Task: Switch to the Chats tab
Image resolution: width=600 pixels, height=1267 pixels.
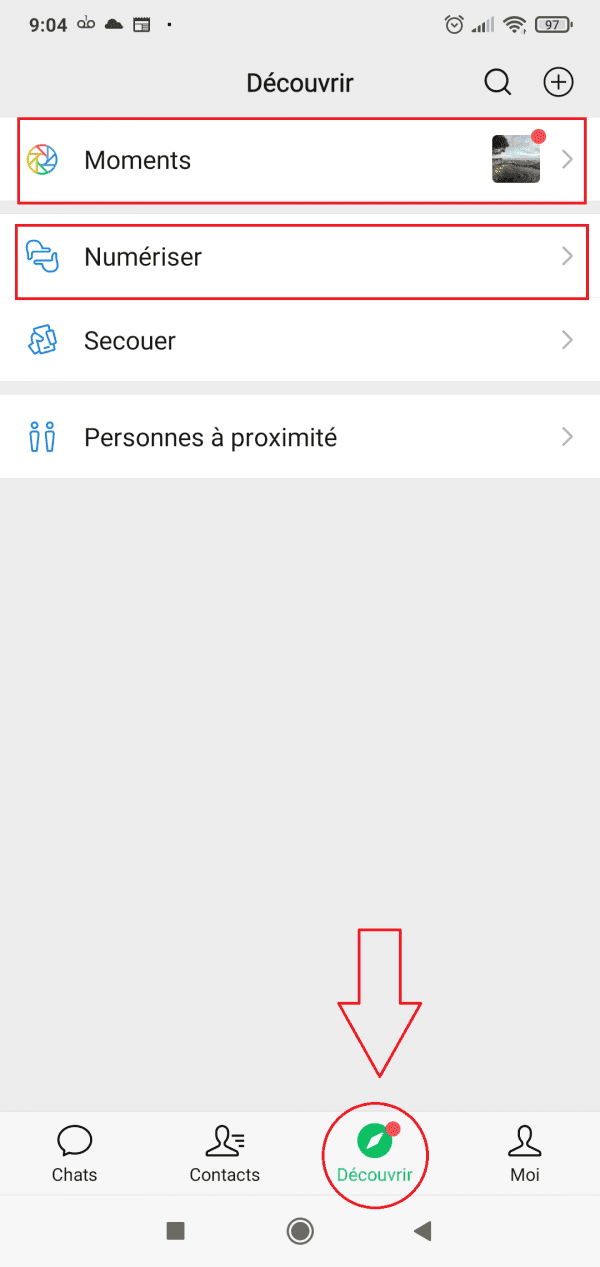Action: tap(75, 1153)
